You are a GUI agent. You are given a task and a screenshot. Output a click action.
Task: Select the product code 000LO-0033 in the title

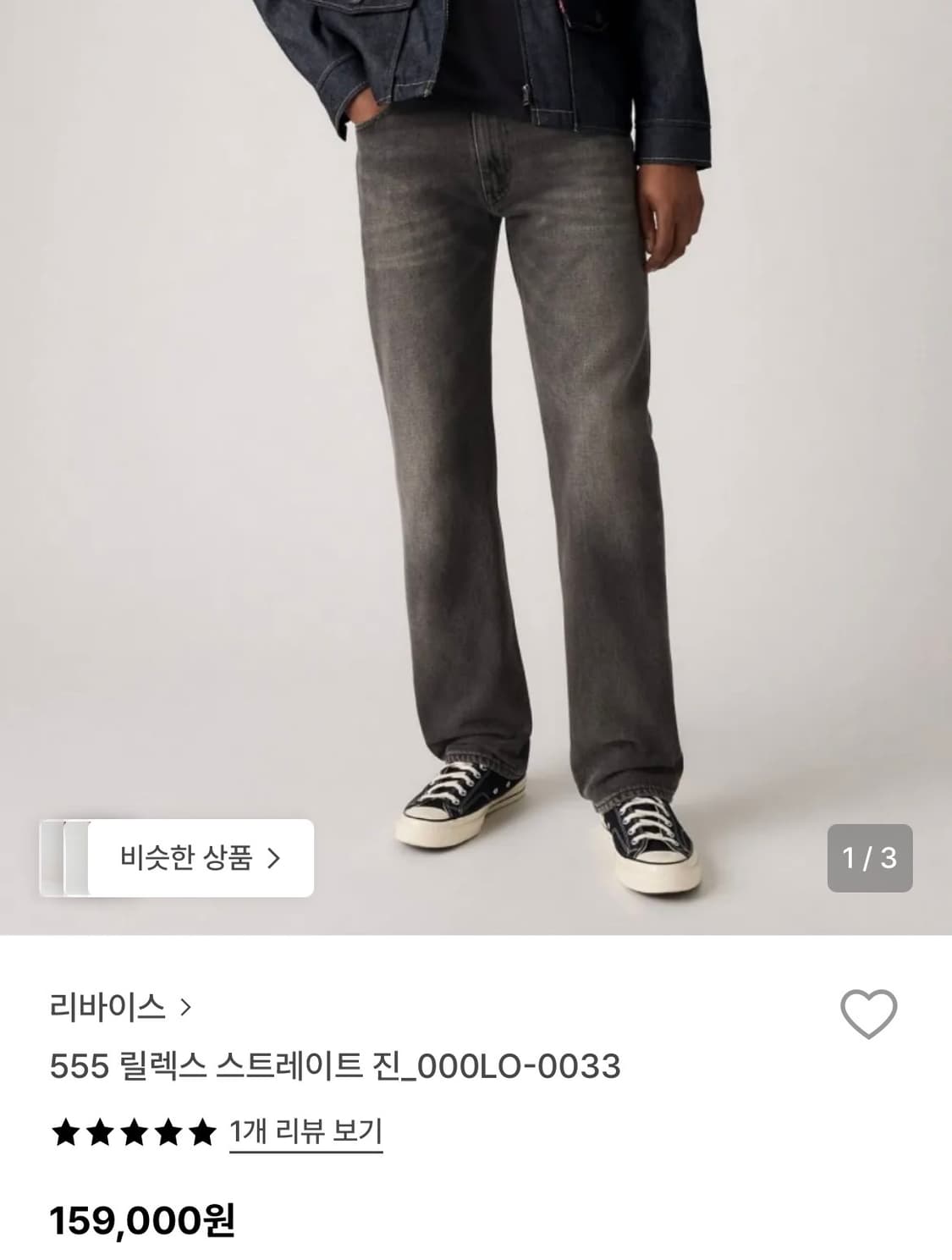(520, 1068)
